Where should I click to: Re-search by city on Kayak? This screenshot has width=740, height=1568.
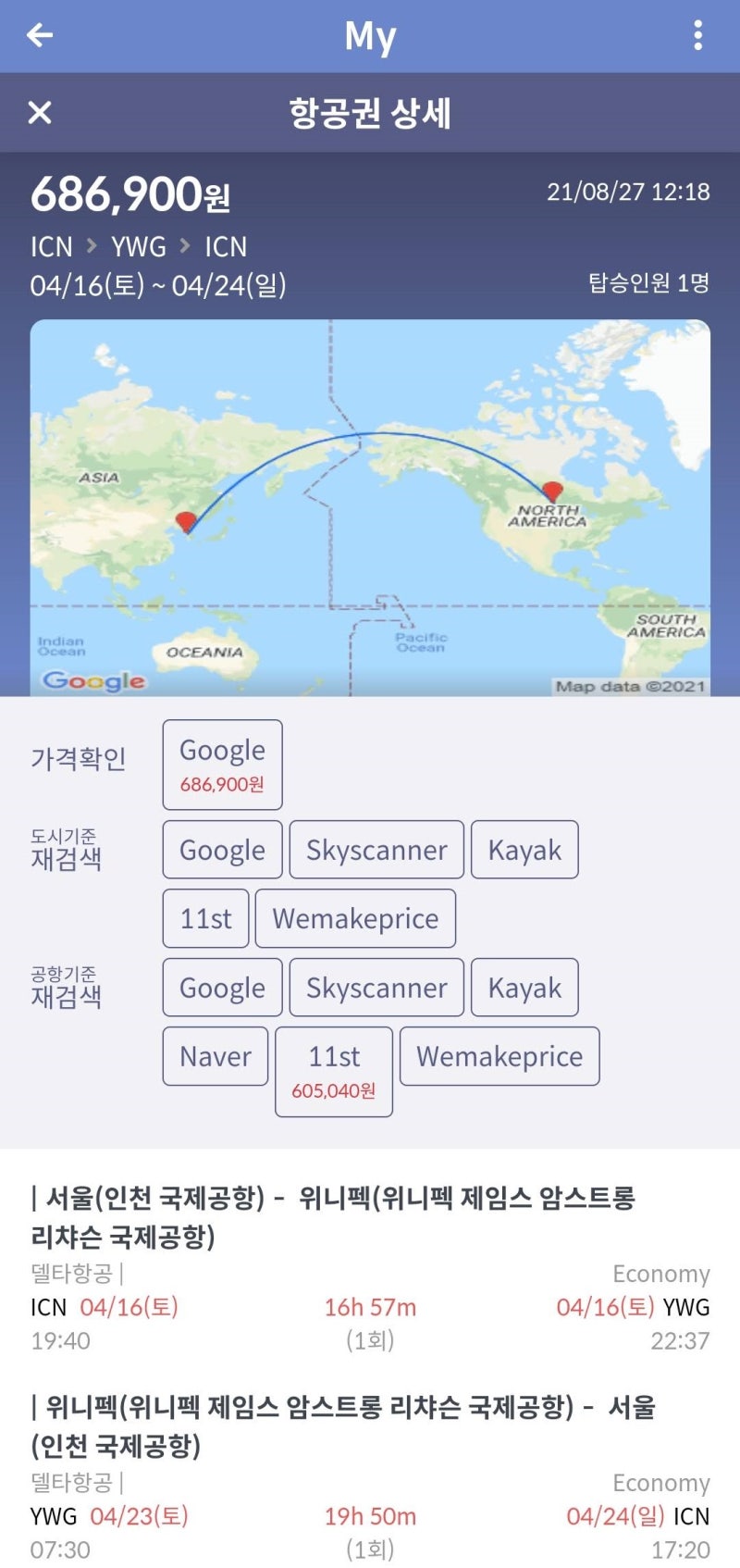pyautogui.click(x=524, y=850)
